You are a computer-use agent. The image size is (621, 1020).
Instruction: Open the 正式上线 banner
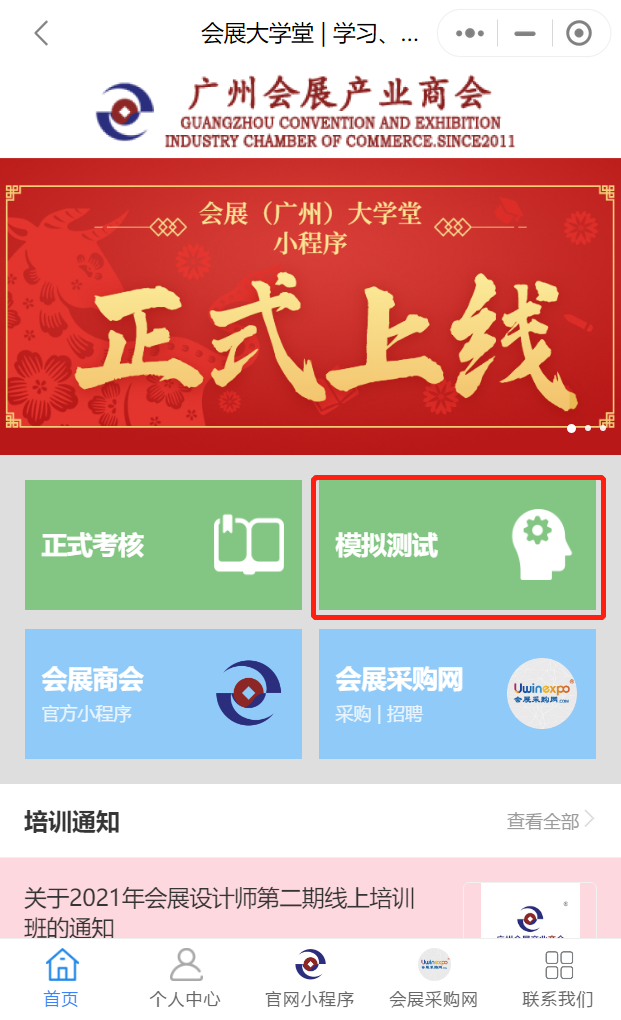point(310,305)
